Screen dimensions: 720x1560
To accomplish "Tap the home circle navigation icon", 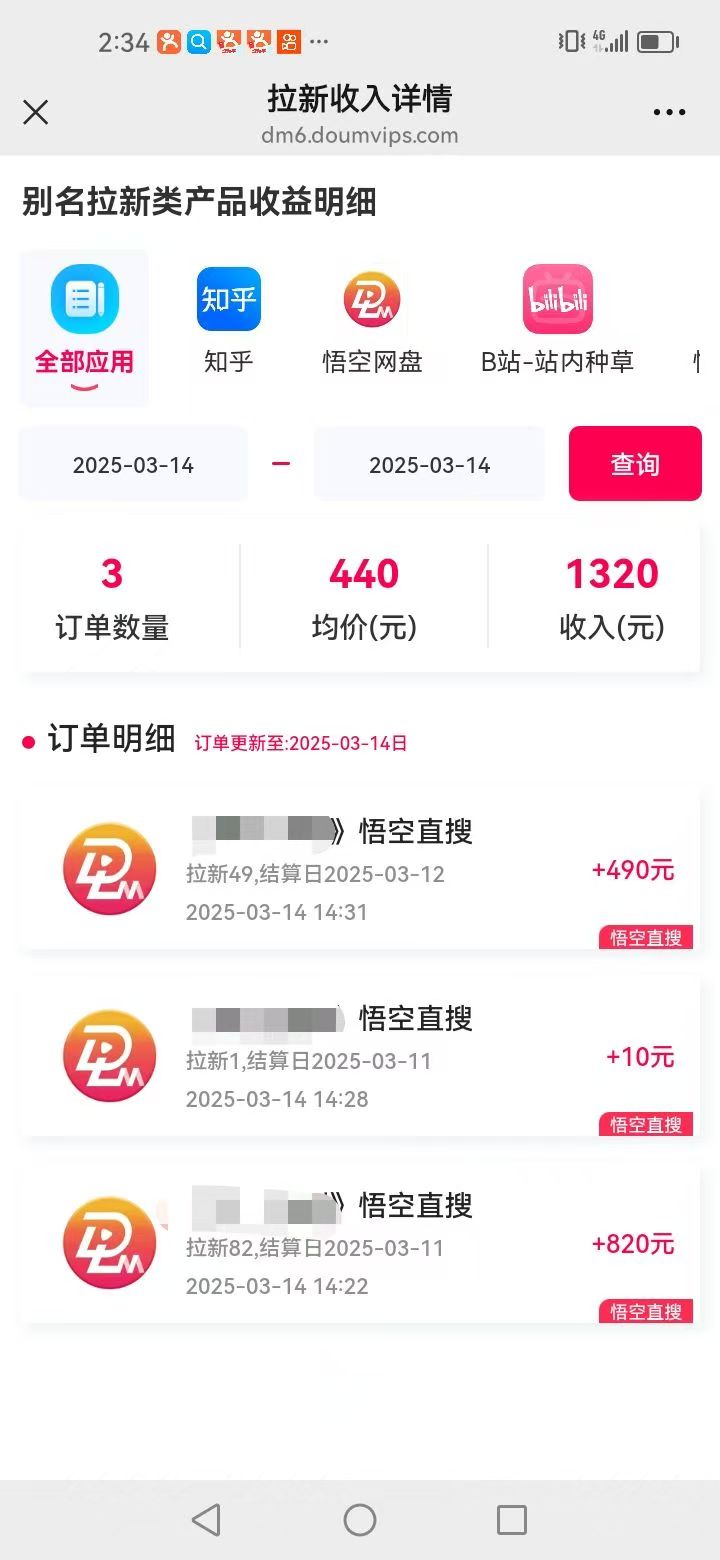I will tap(359, 1519).
